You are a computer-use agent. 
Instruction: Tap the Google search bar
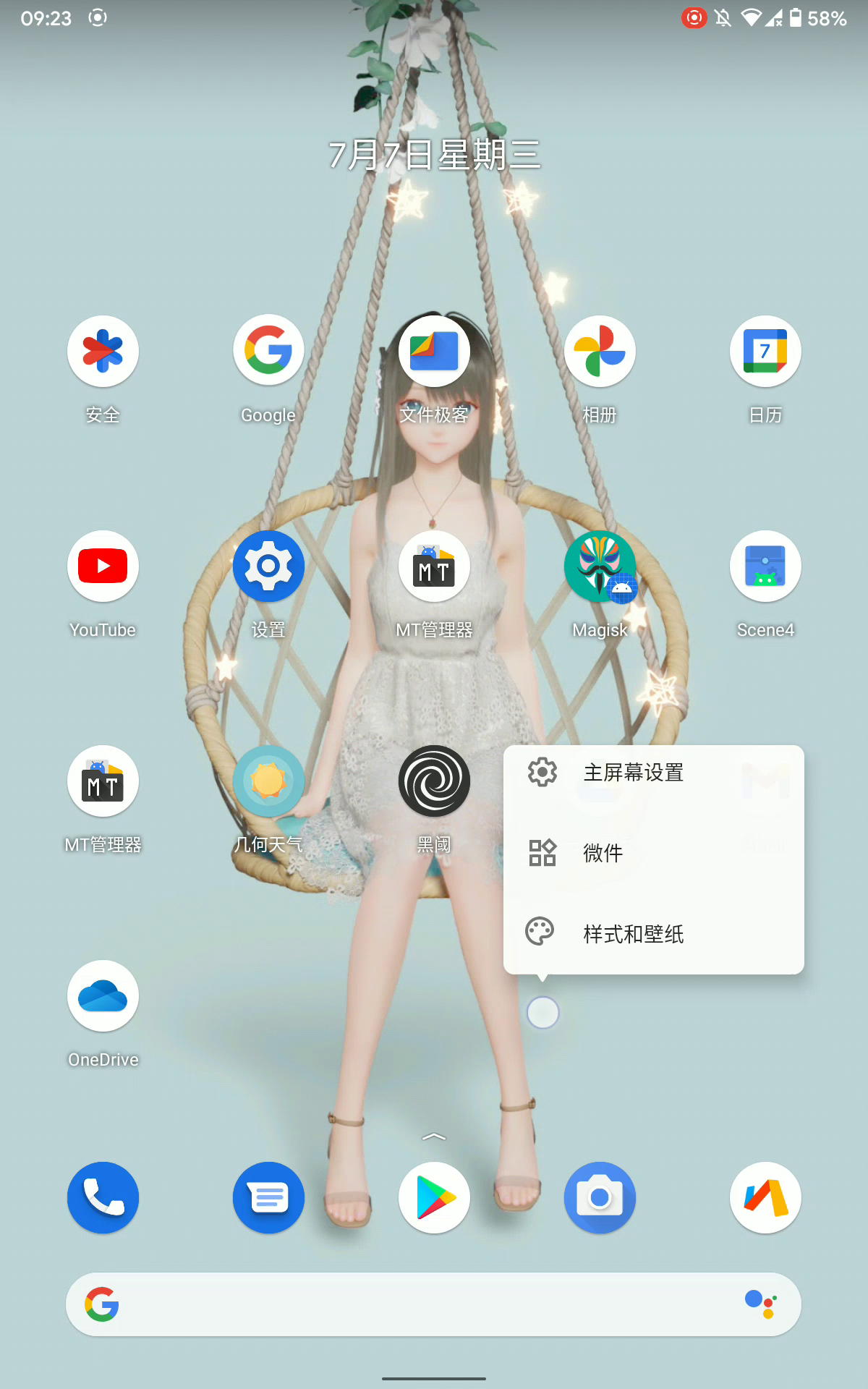(434, 1304)
